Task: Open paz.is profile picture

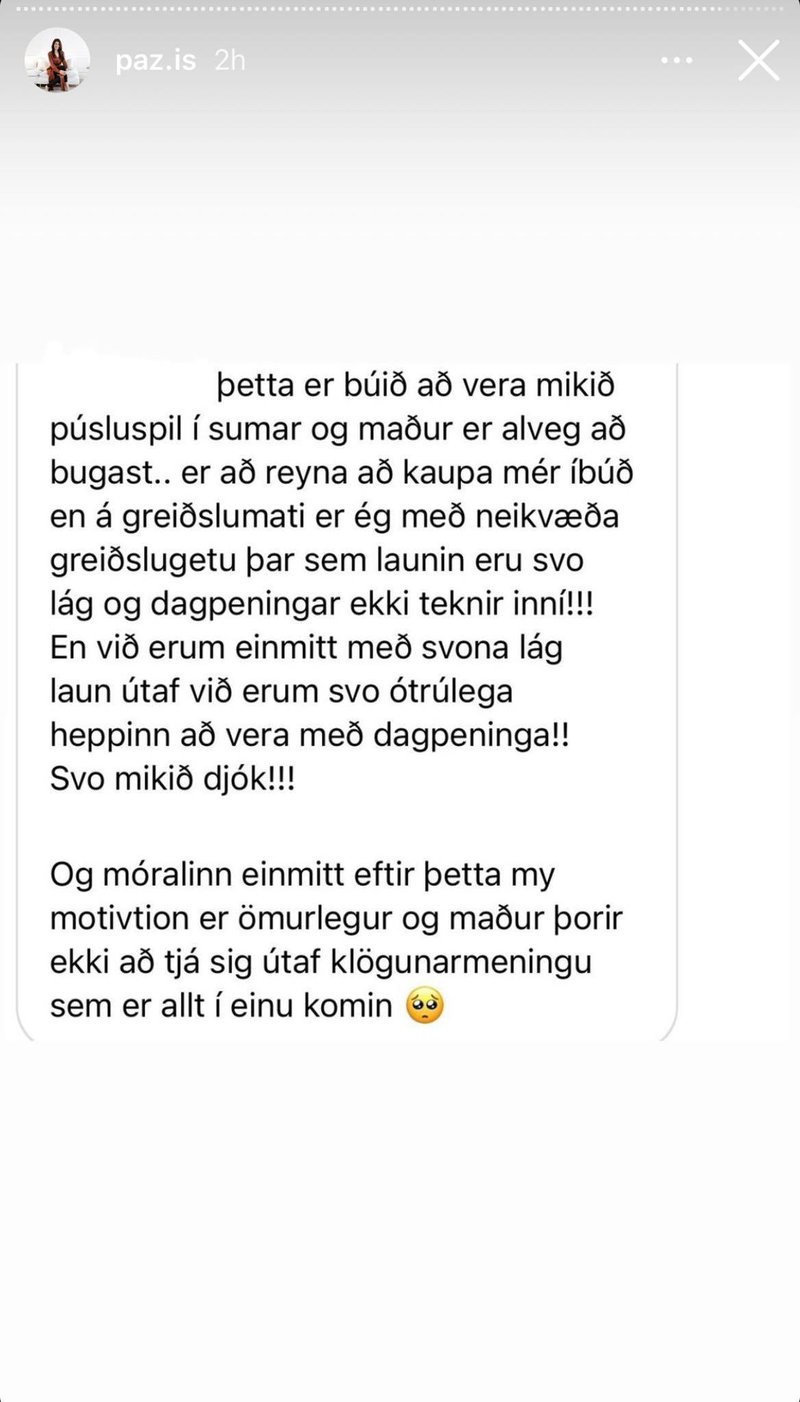Action: point(57,61)
